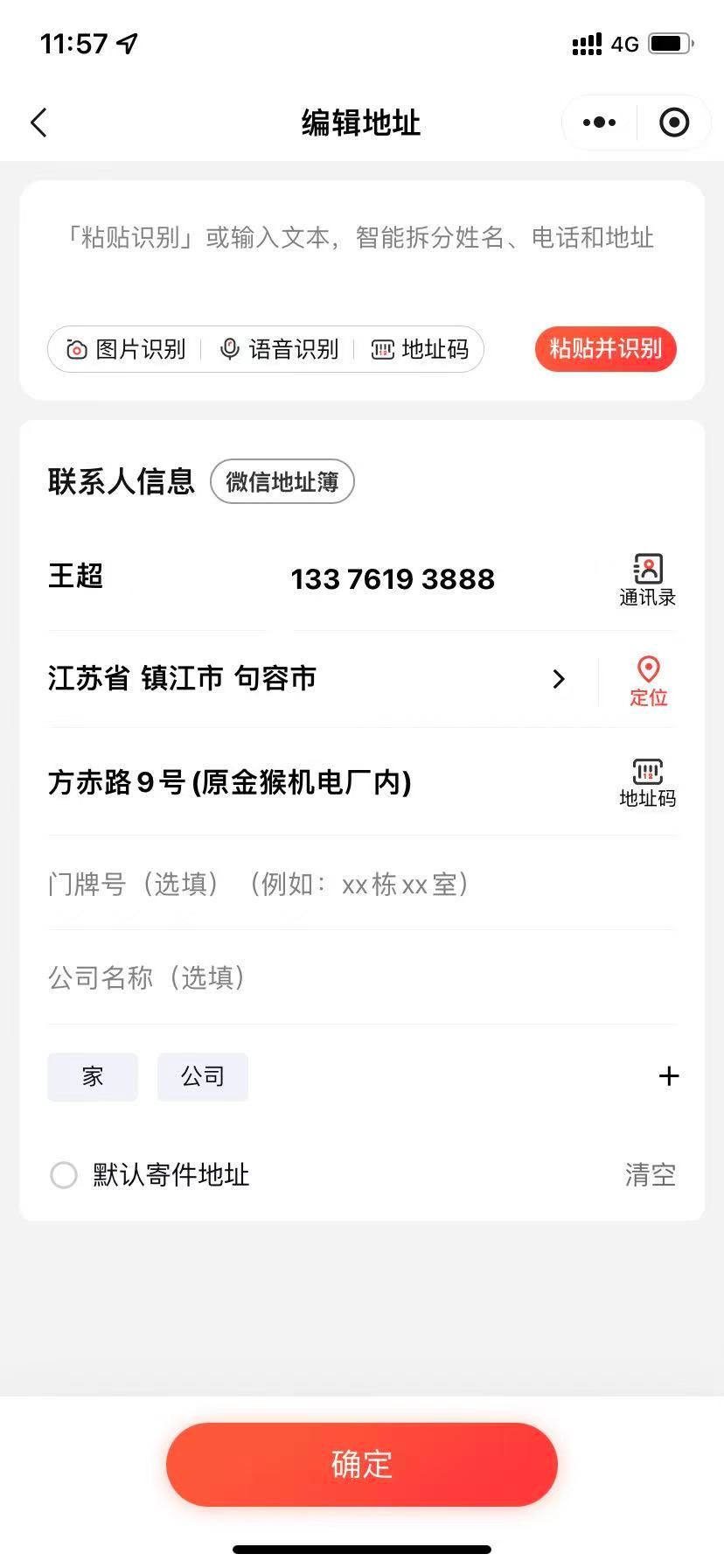Open the mini program three-dot menu
The height and width of the screenshot is (1568, 724).
pos(599,123)
